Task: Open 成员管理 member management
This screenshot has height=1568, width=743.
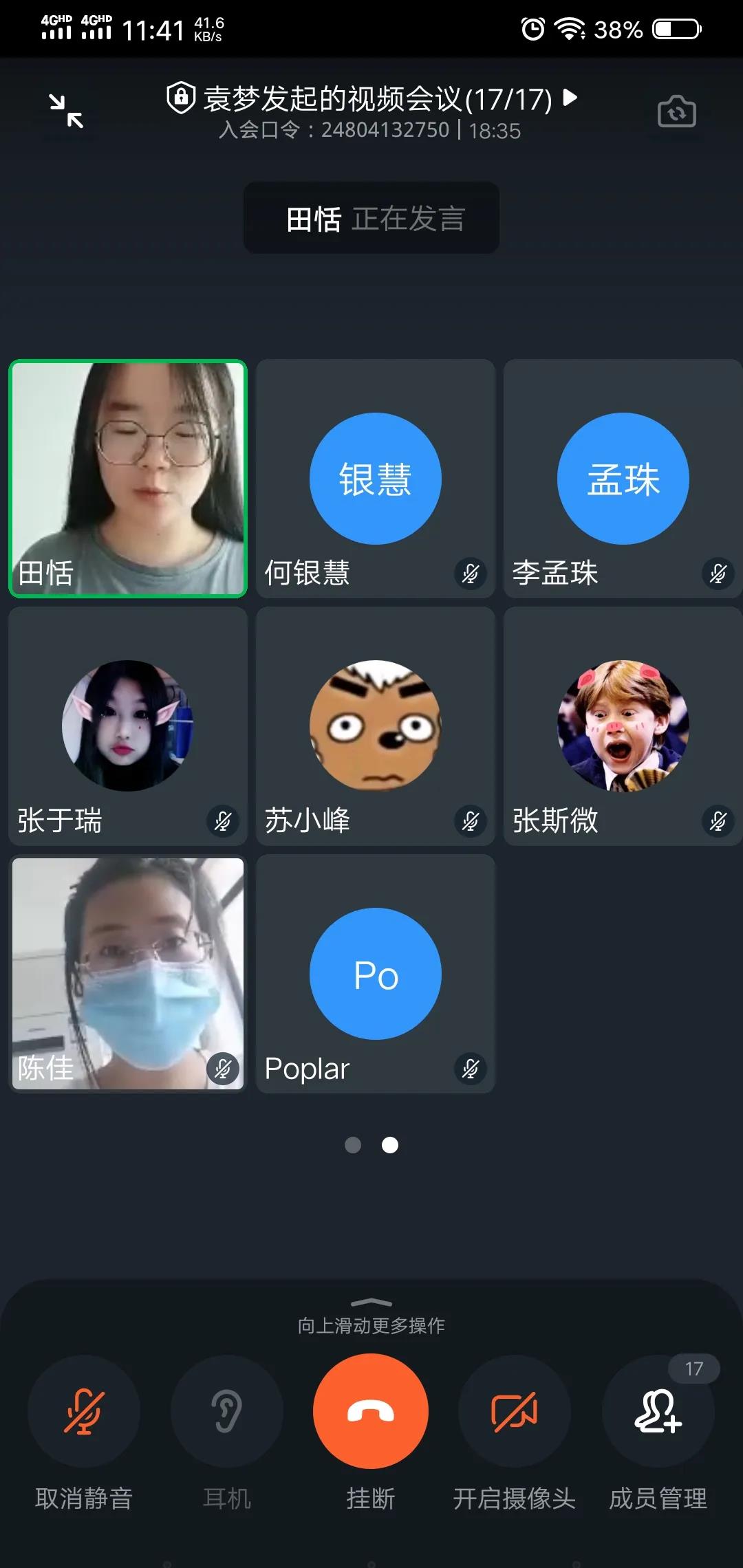Action: coord(658,1411)
